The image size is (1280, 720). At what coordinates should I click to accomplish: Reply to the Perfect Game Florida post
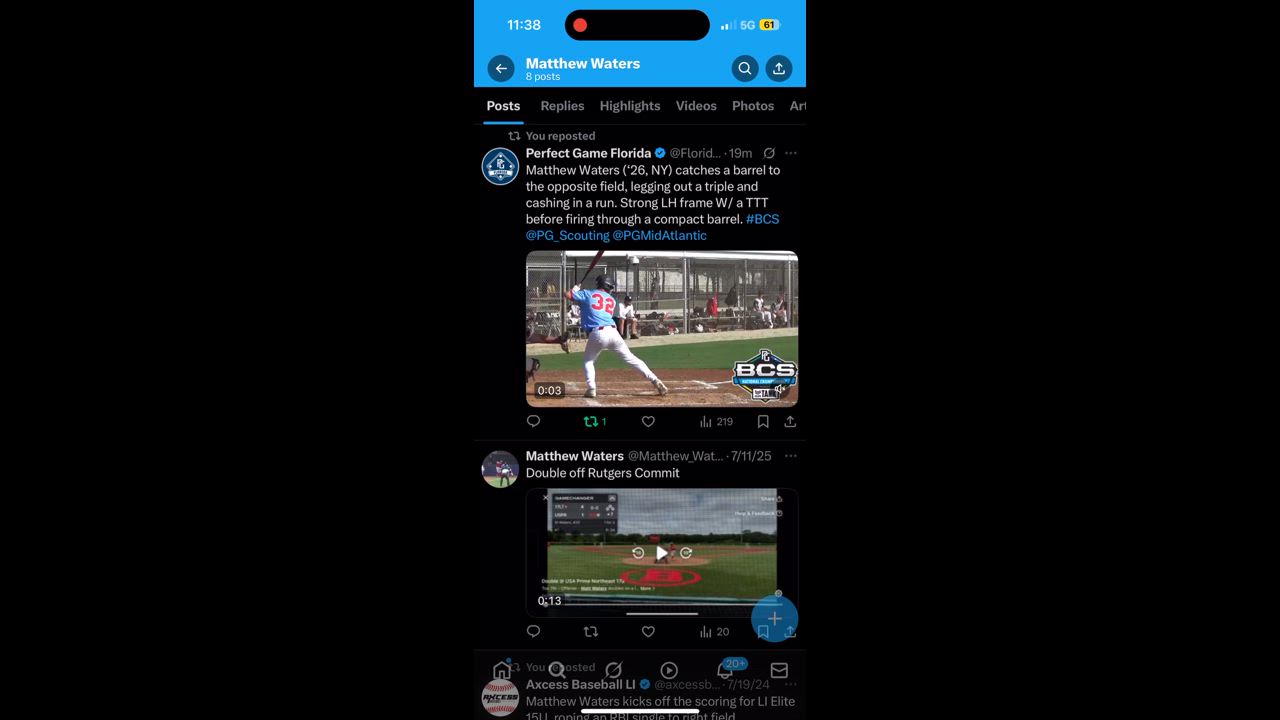tap(533, 422)
